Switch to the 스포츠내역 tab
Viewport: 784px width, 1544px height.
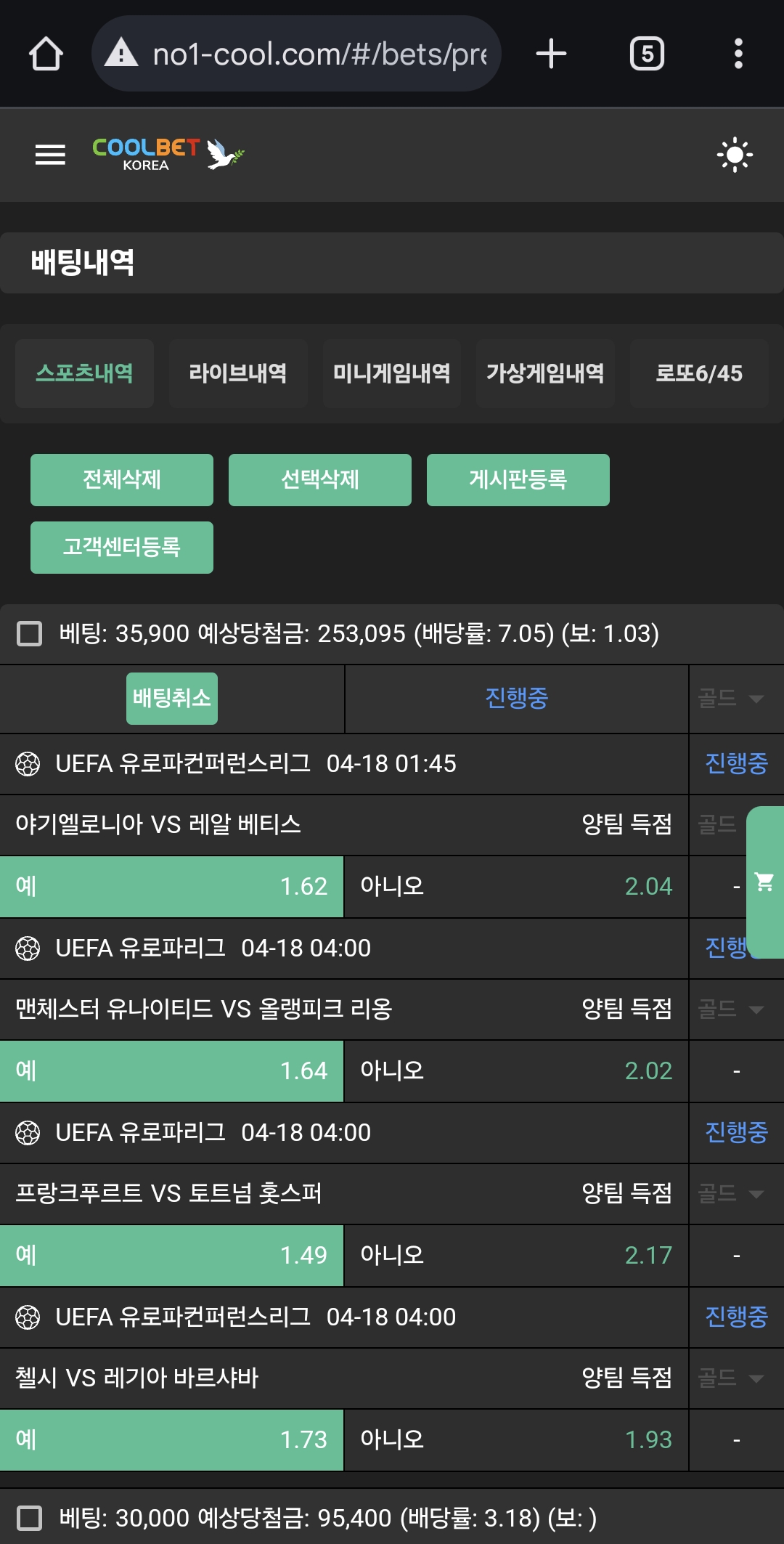(x=84, y=373)
